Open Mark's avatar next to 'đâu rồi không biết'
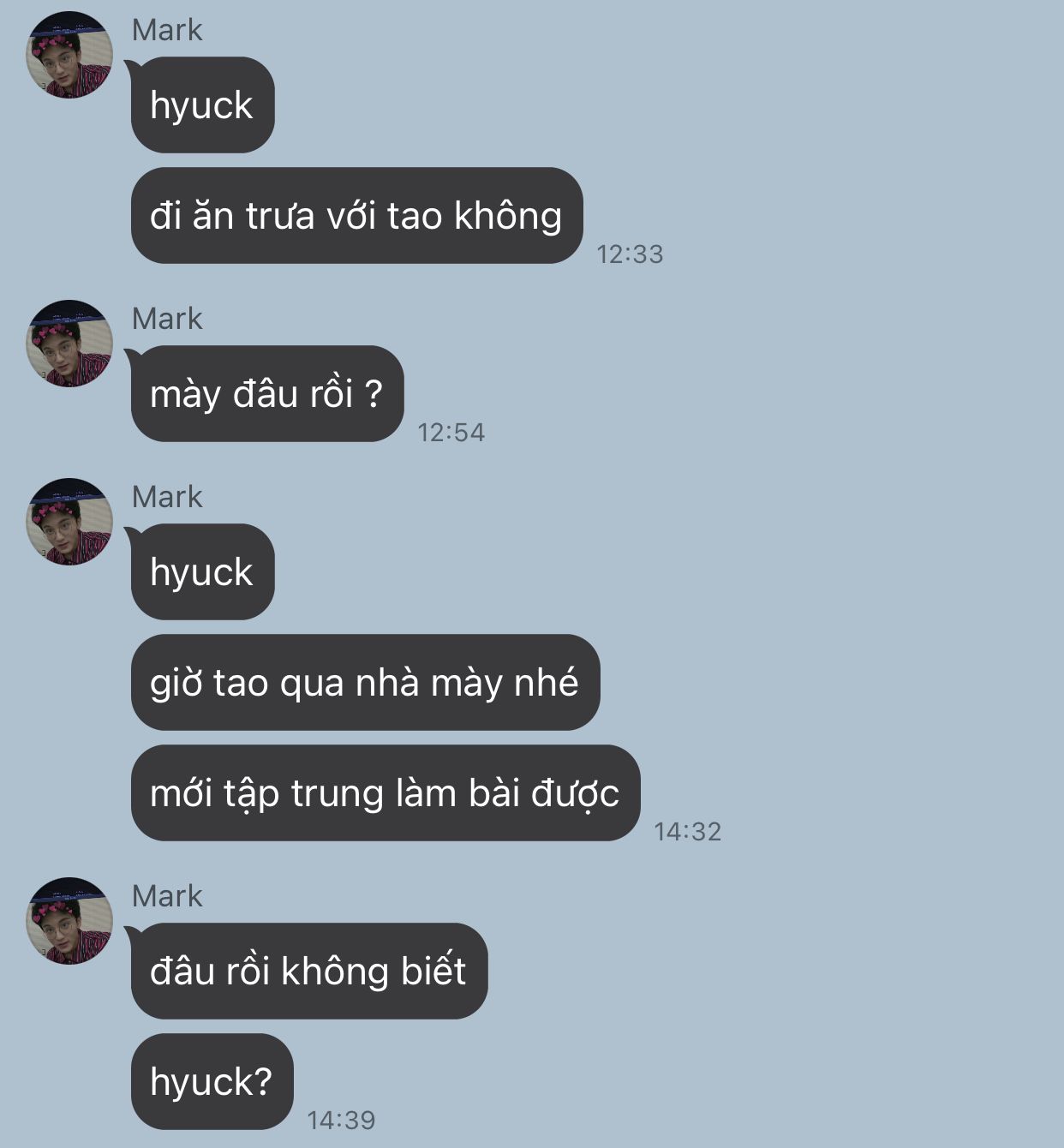 (69, 921)
